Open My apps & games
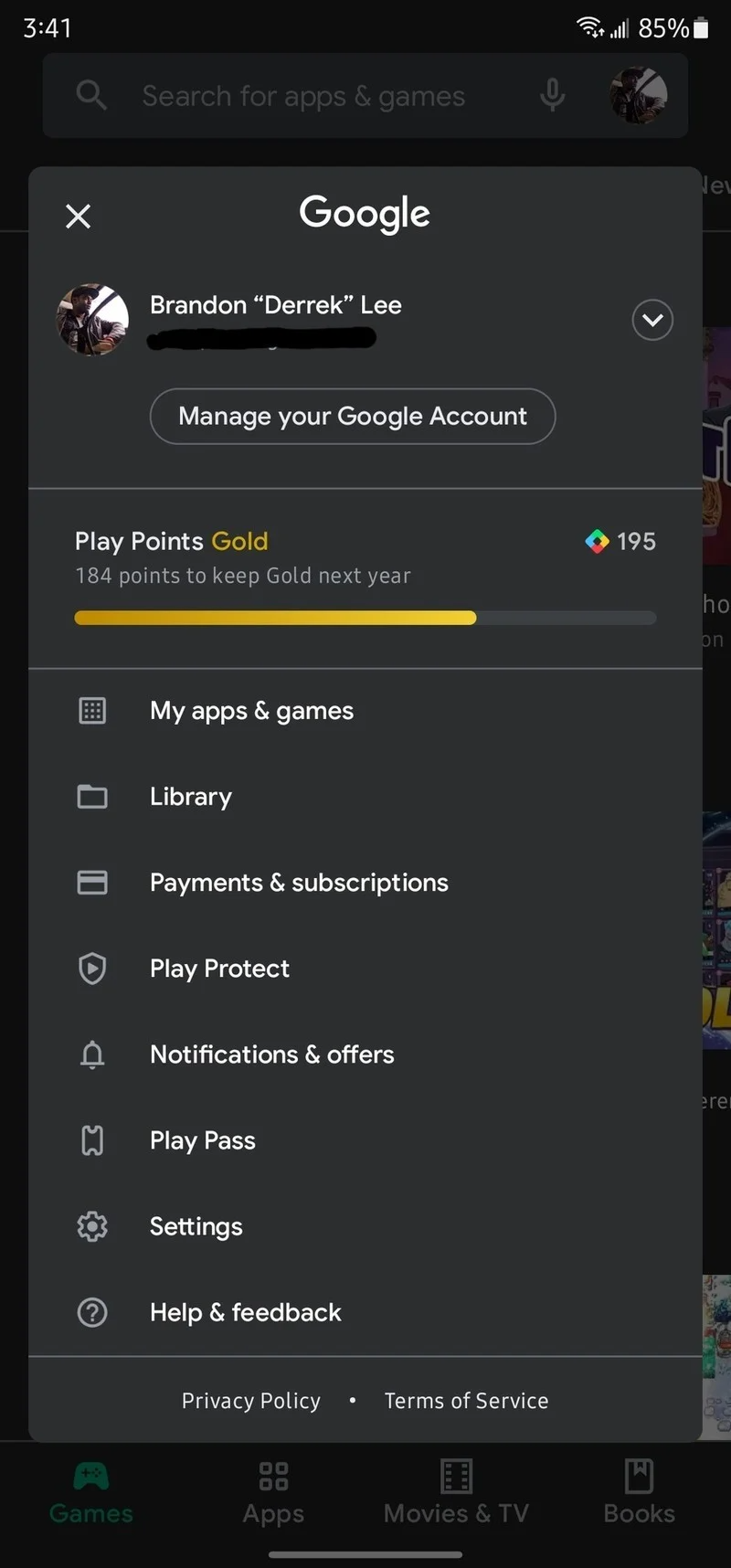 point(251,711)
